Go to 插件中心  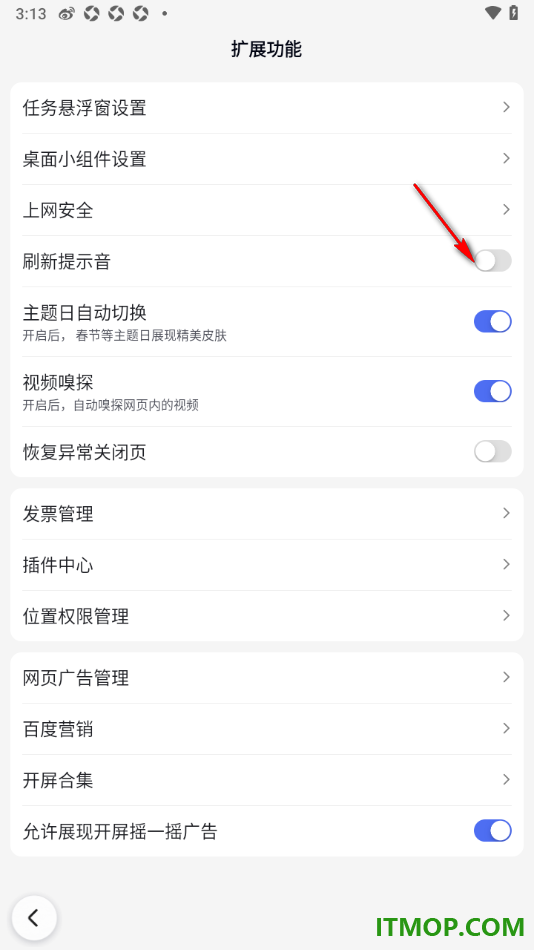click(267, 565)
